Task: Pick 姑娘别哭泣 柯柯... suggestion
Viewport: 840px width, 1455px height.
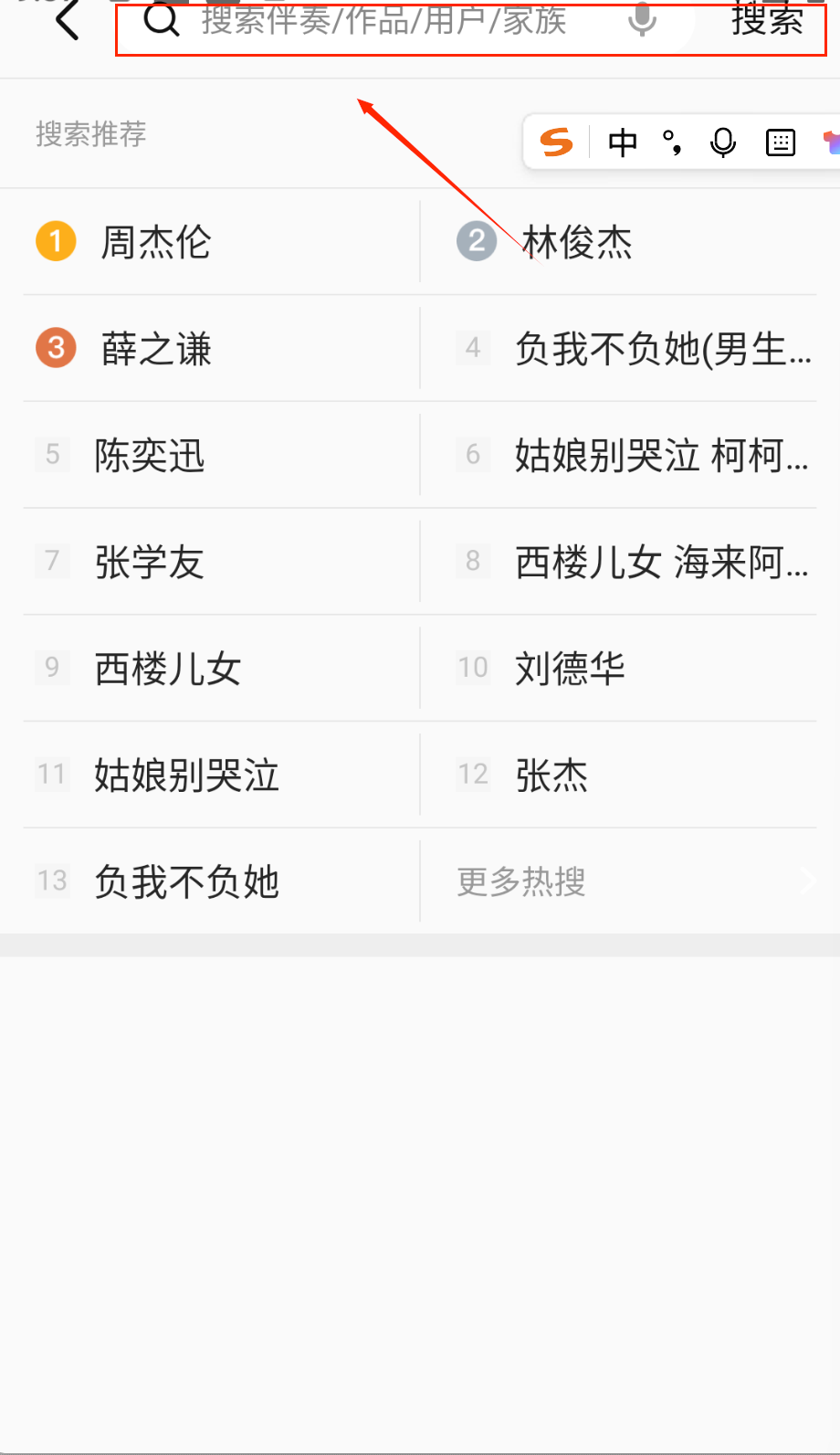Action: [x=661, y=456]
